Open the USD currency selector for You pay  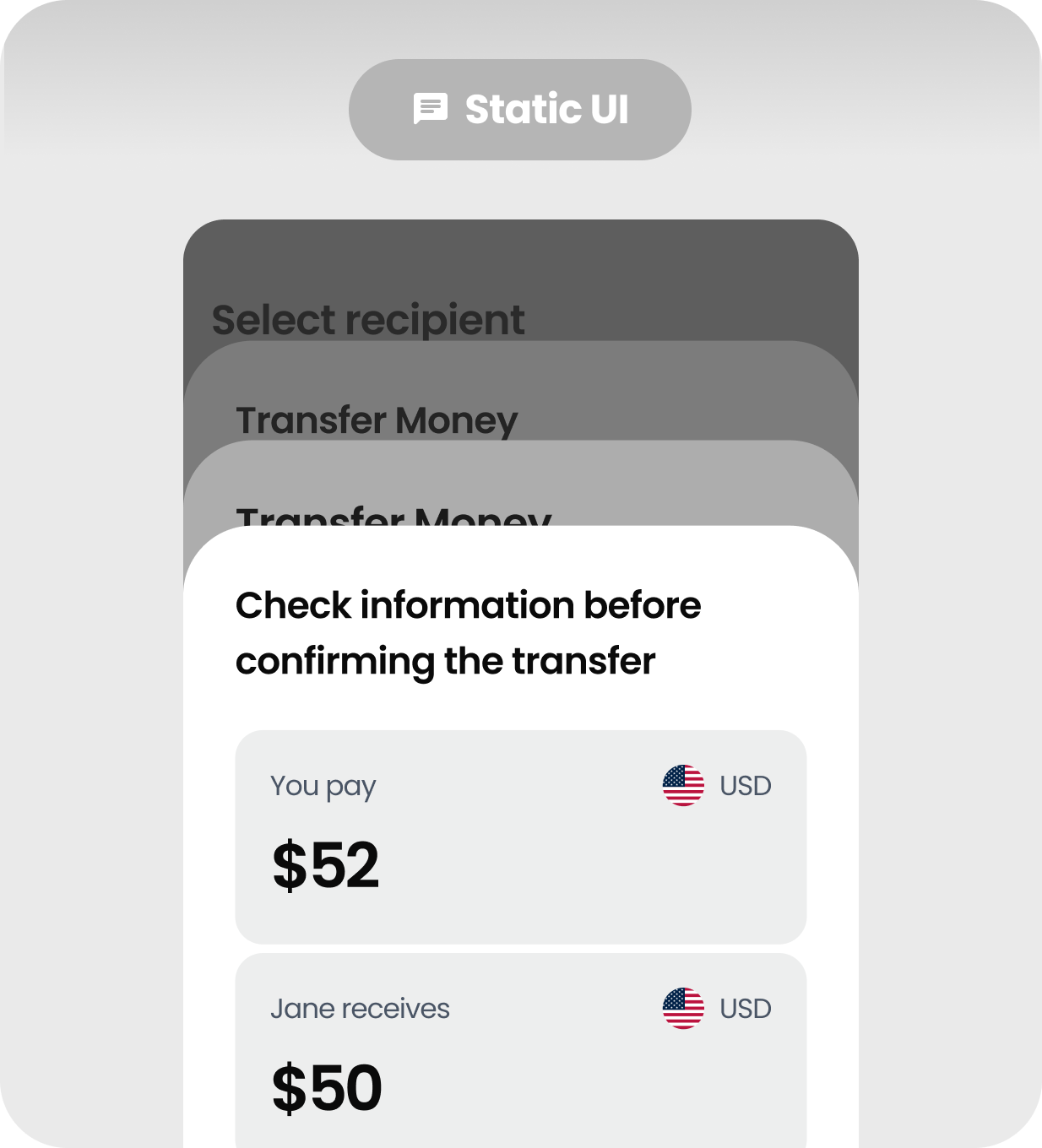[x=718, y=786]
